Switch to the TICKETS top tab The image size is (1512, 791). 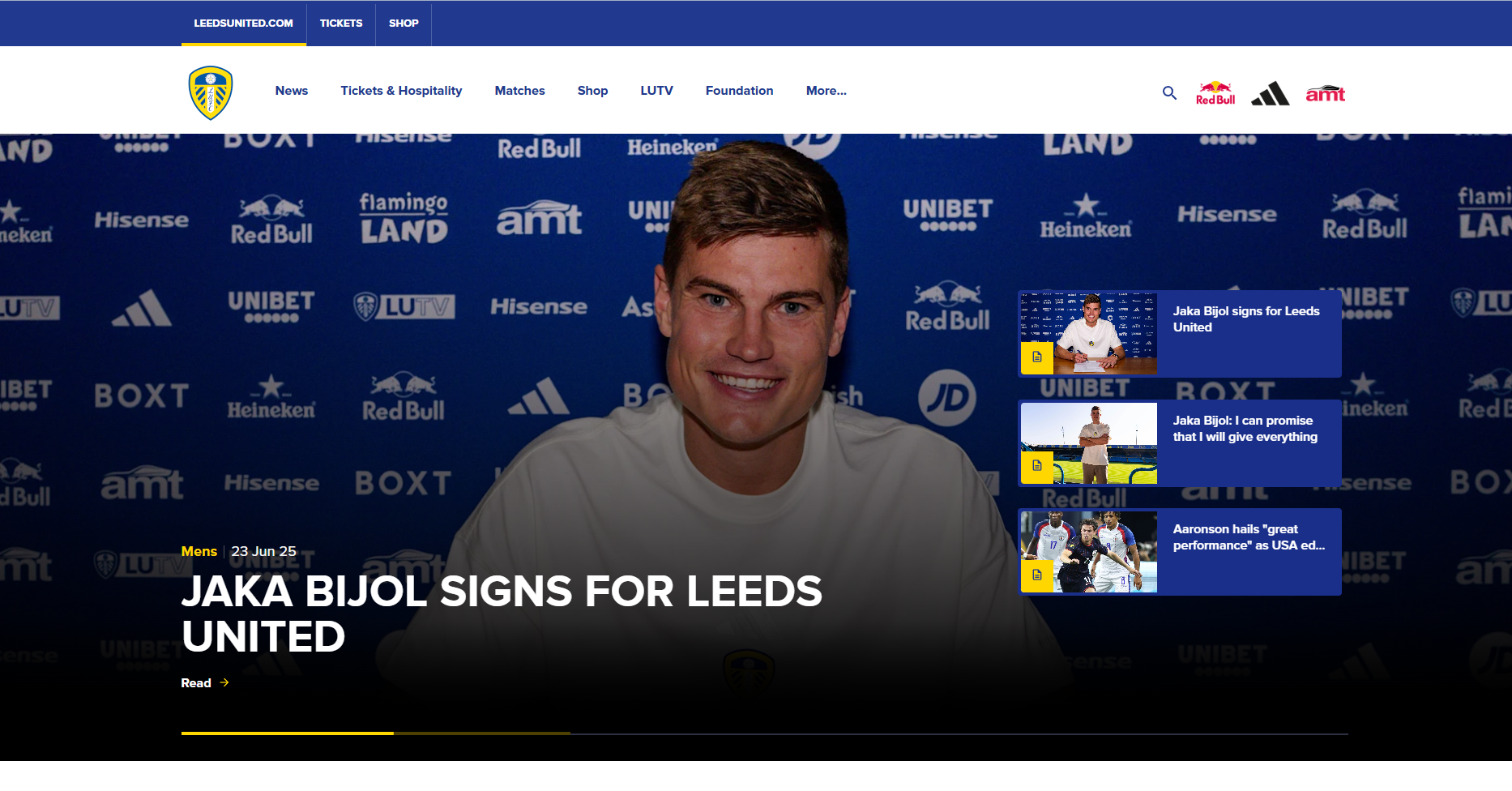click(341, 24)
